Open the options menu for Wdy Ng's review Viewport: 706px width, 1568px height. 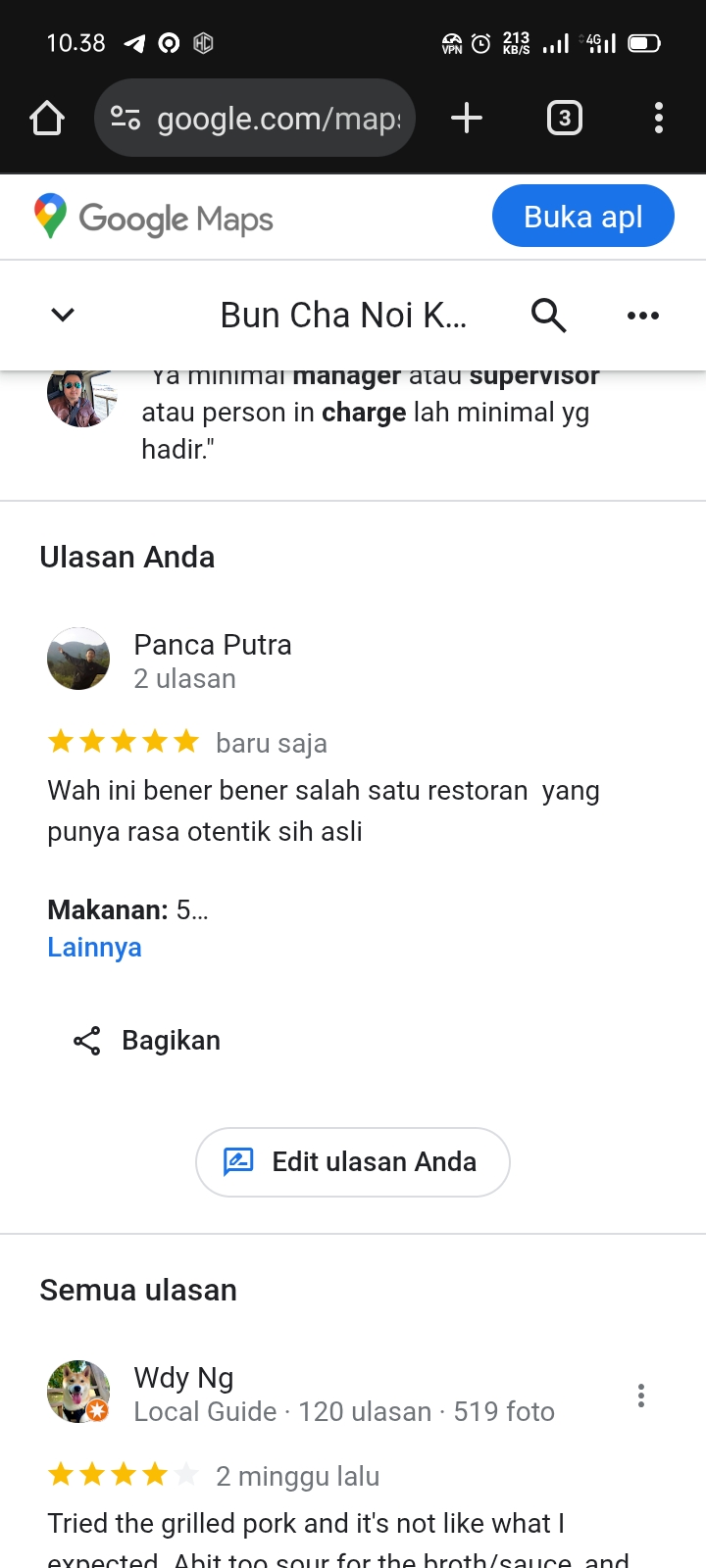pos(641,1396)
